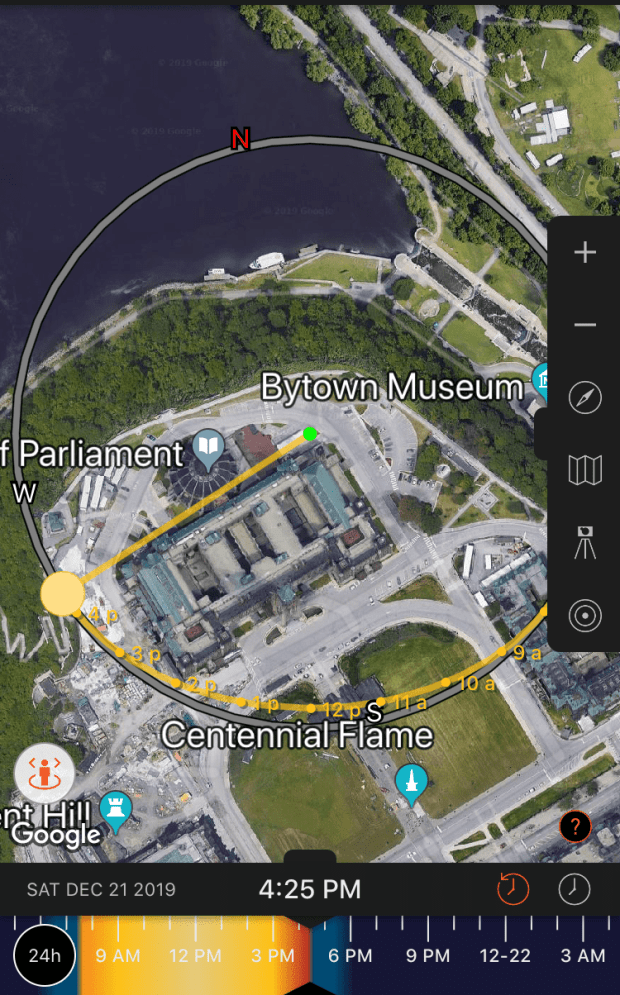Image resolution: width=620 pixels, height=995 pixels.
Task: Jump to 9 PM on the timeline
Action: 428,956
